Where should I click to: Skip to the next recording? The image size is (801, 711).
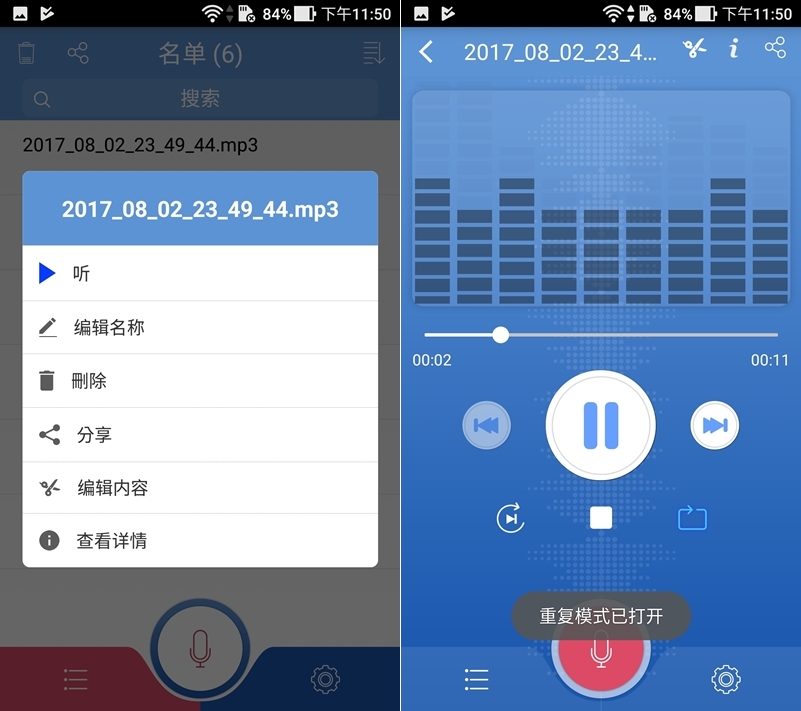(x=715, y=426)
